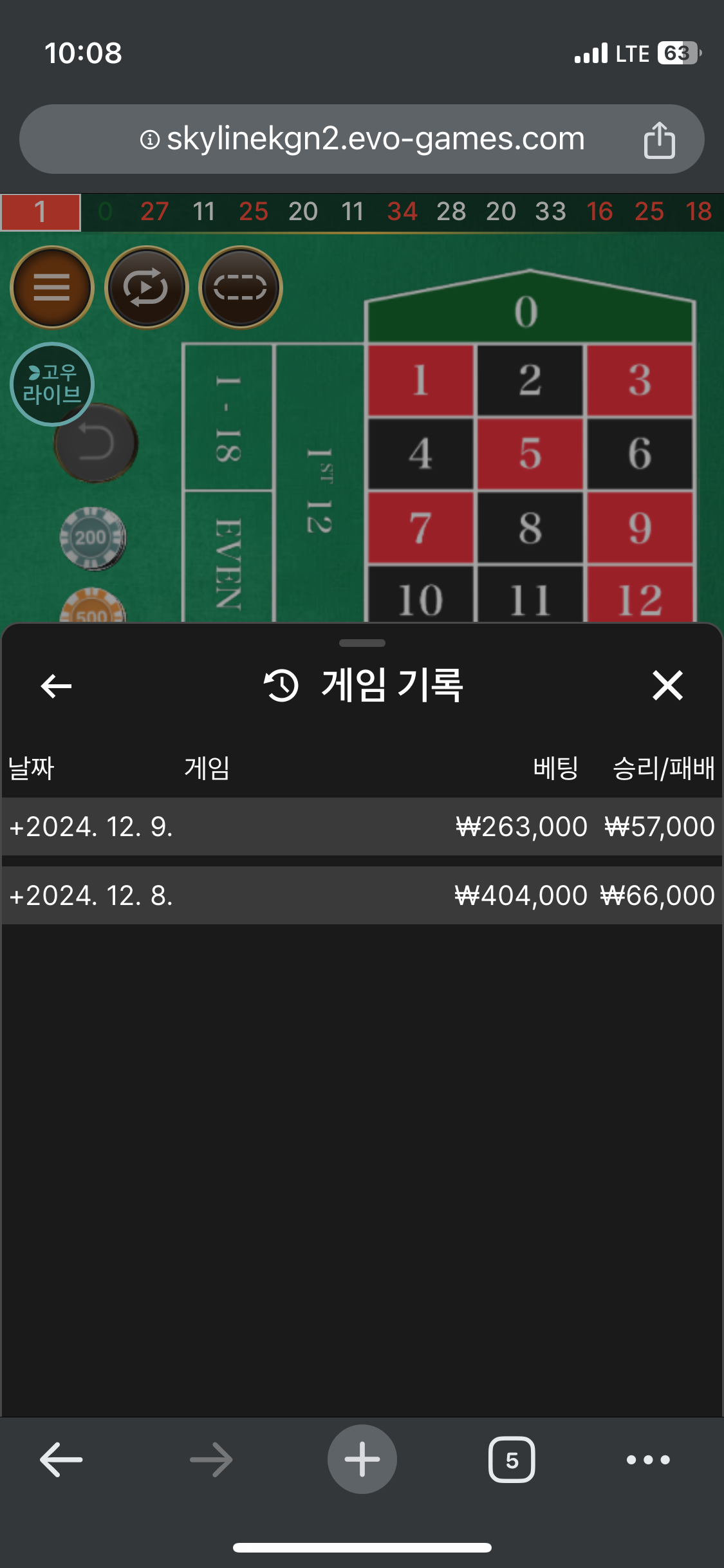Close the 게임 기록 panel
The width and height of the screenshot is (724, 1568).
tap(667, 686)
